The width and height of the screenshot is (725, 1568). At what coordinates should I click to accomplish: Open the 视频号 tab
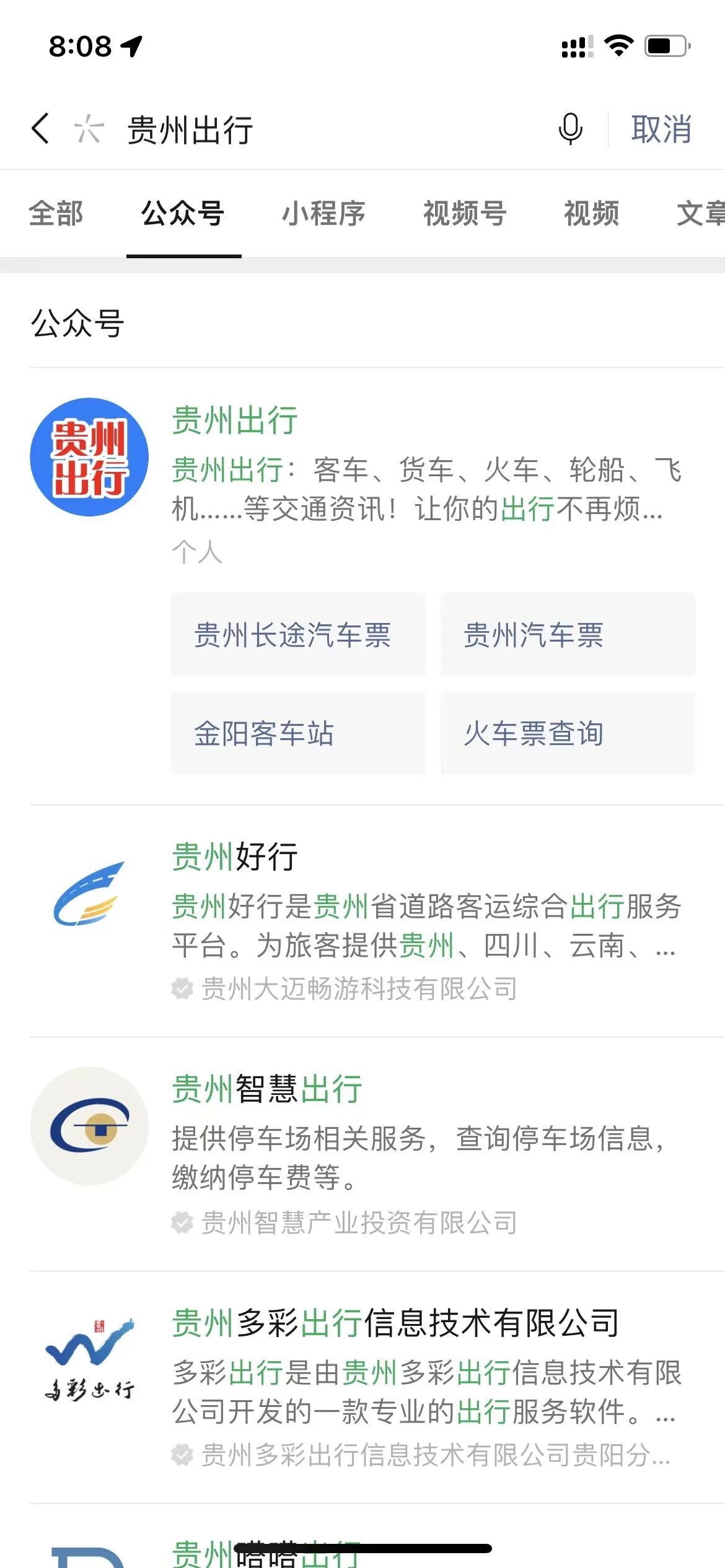click(x=465, y=214)
